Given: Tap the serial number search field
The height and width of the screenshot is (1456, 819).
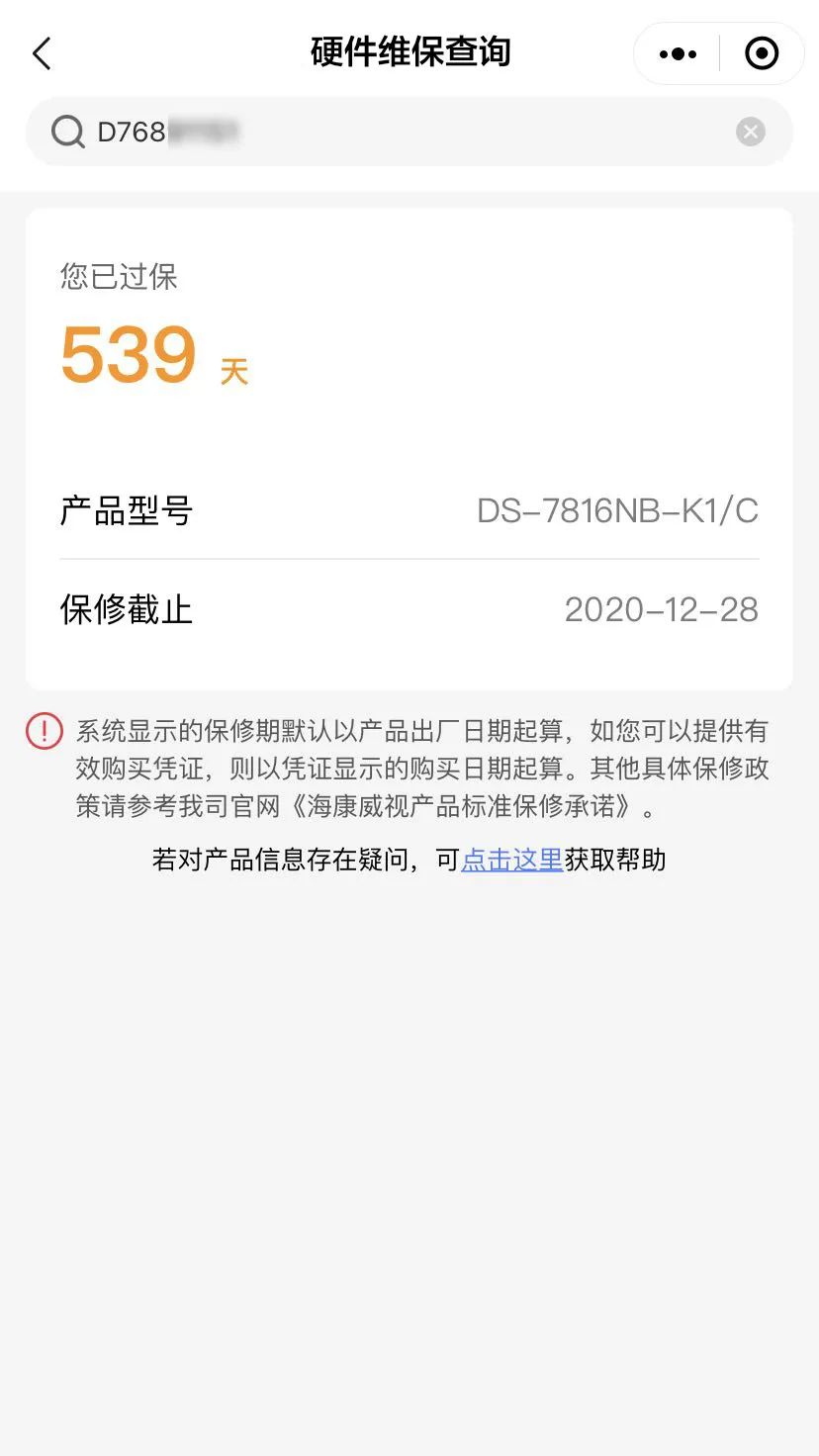Looking at the screenshot, I should (x=396, y=132).
